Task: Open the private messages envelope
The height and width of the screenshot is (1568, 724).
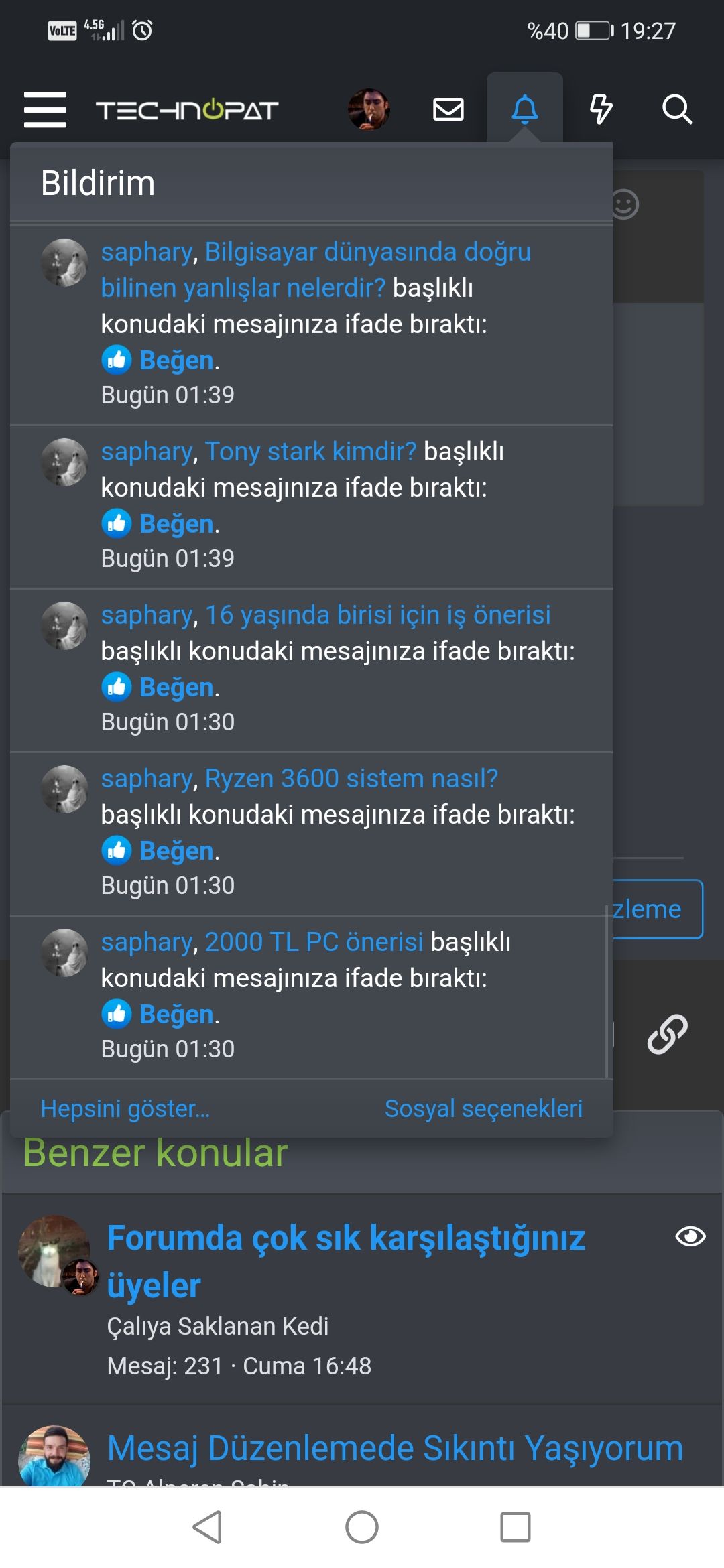Action: point(448,109)
